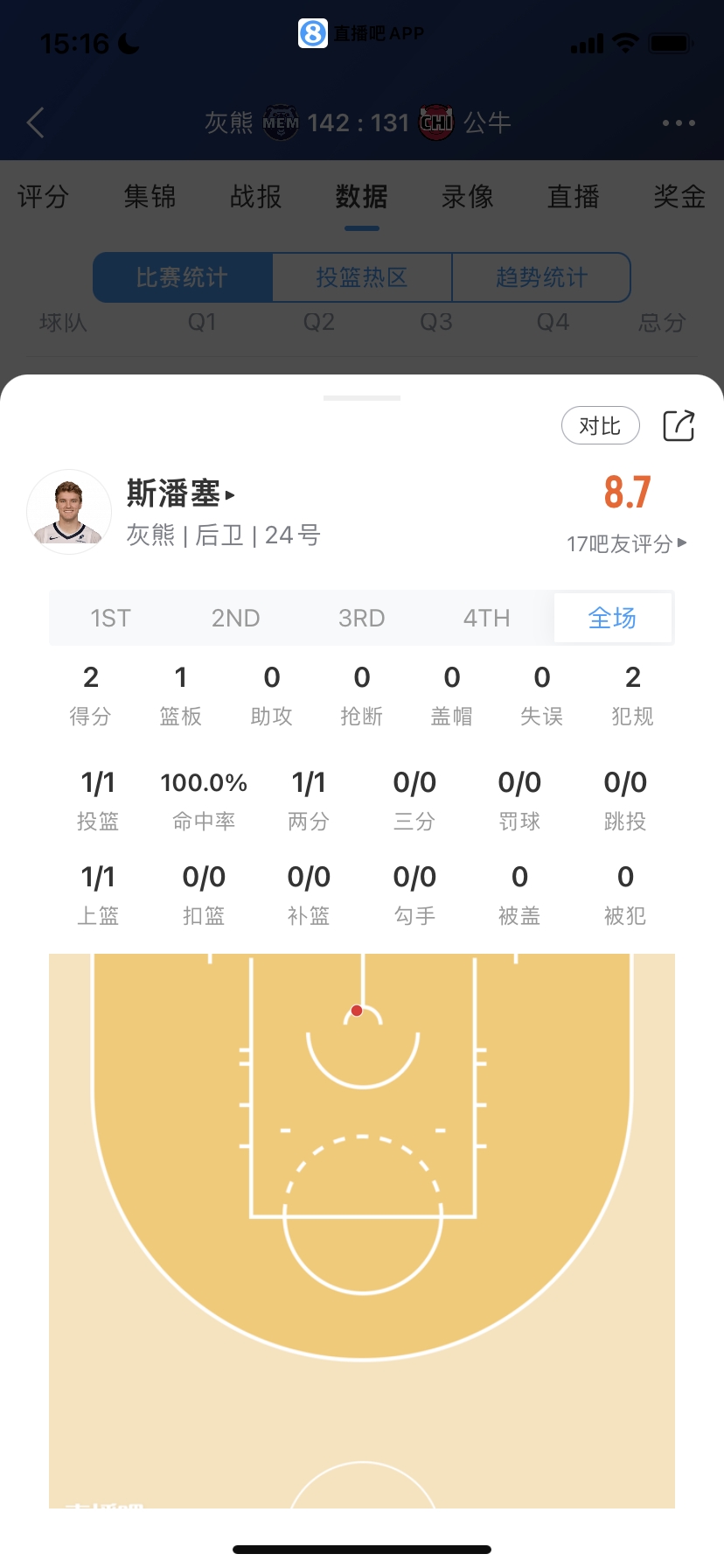This screenshot has width=724, height=1568.
Task: Switch to the 直播 live tab
Action: tap(574, 197)
